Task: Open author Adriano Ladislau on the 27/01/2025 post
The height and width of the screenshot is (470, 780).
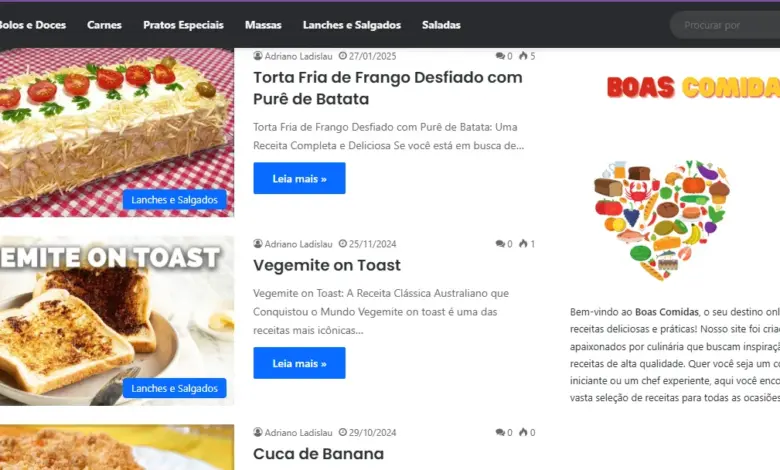Action: coord(298,56)
